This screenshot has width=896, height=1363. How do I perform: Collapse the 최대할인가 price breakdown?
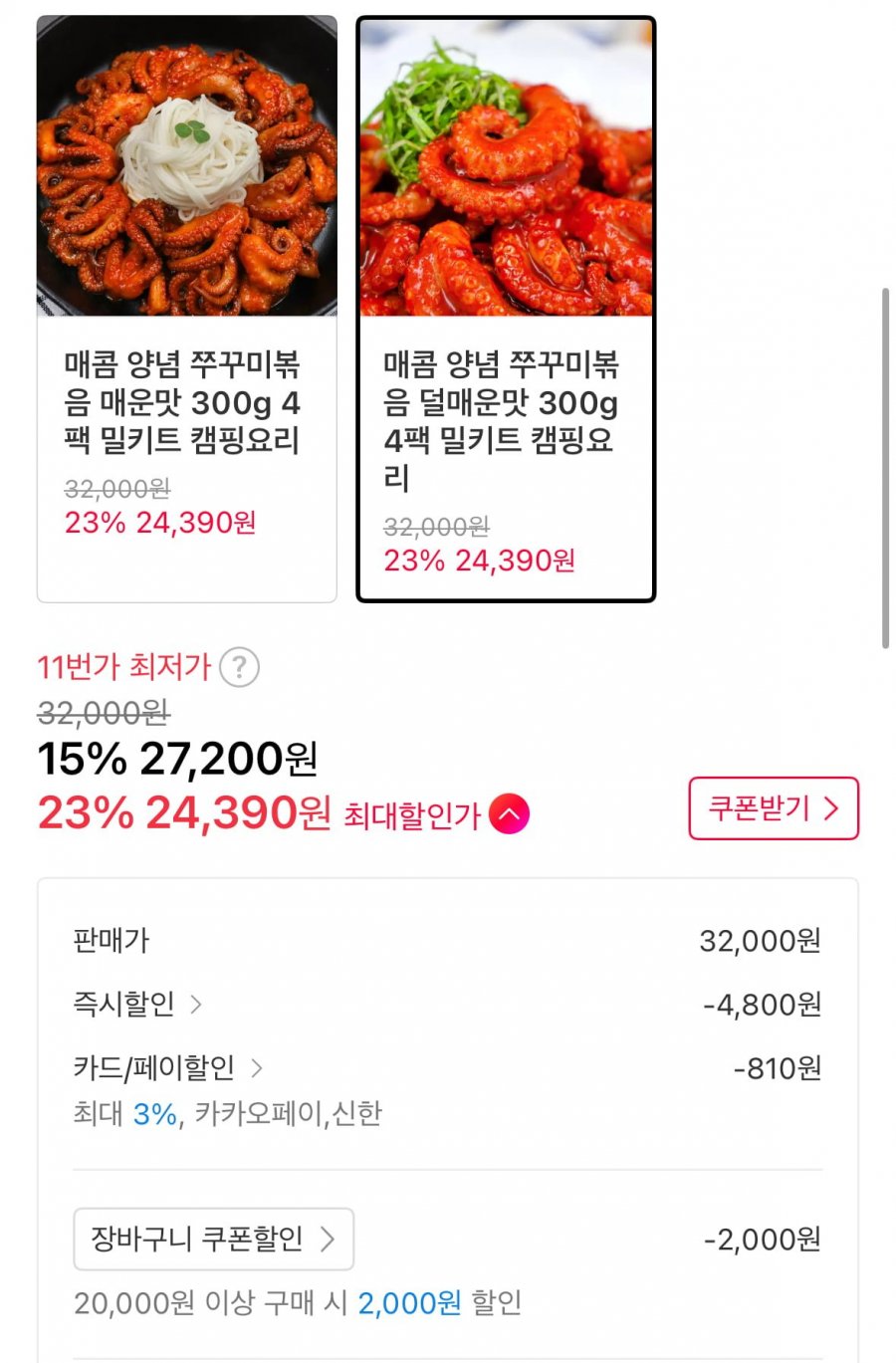click(x=509, y=815)
